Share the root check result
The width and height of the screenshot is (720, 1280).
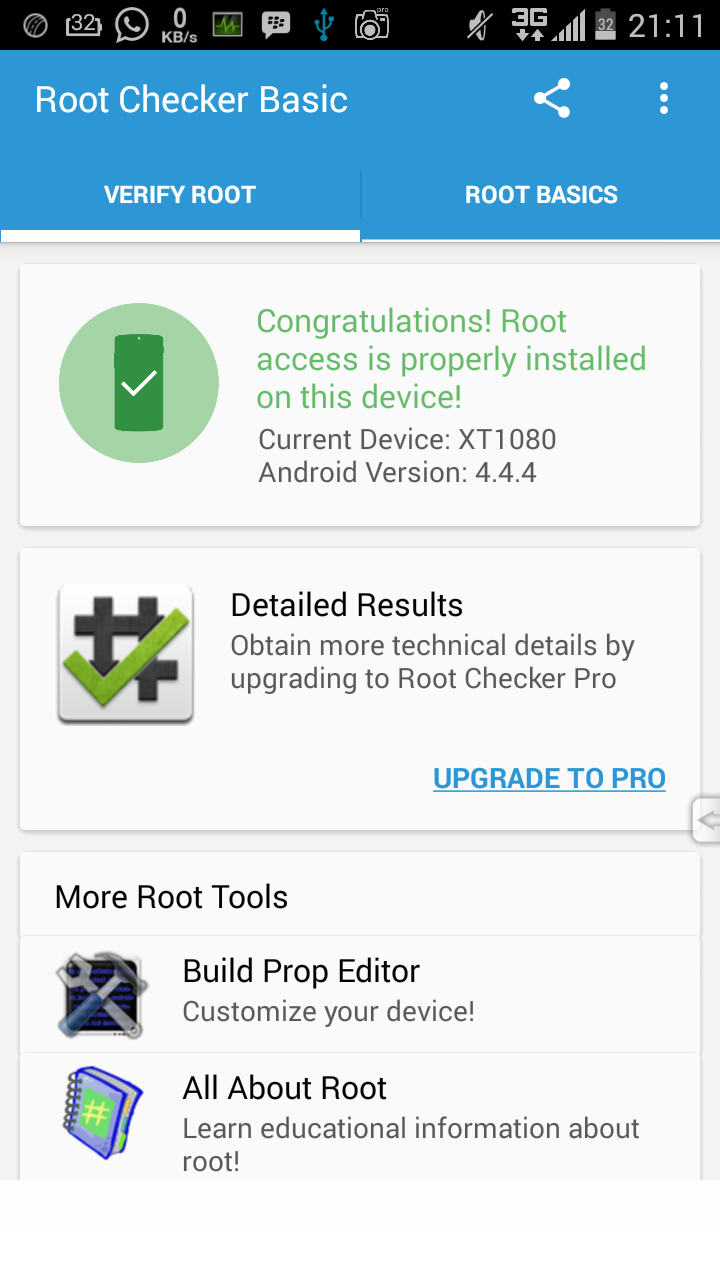point(552,99)
